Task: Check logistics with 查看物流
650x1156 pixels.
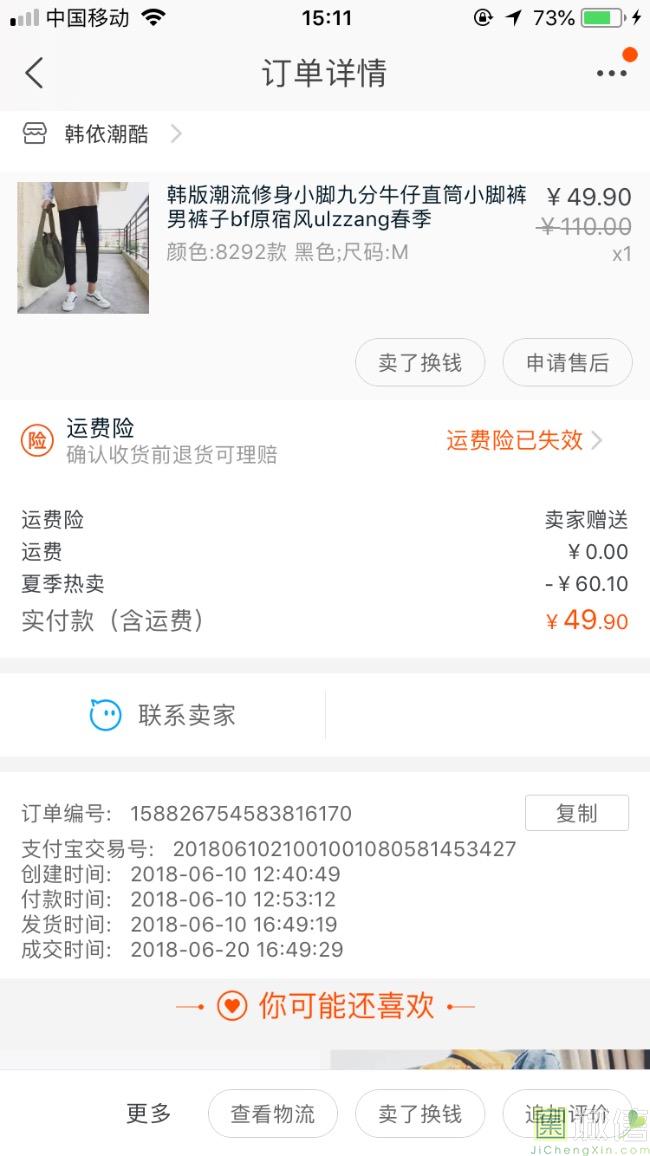Action: pos(273,1113)
